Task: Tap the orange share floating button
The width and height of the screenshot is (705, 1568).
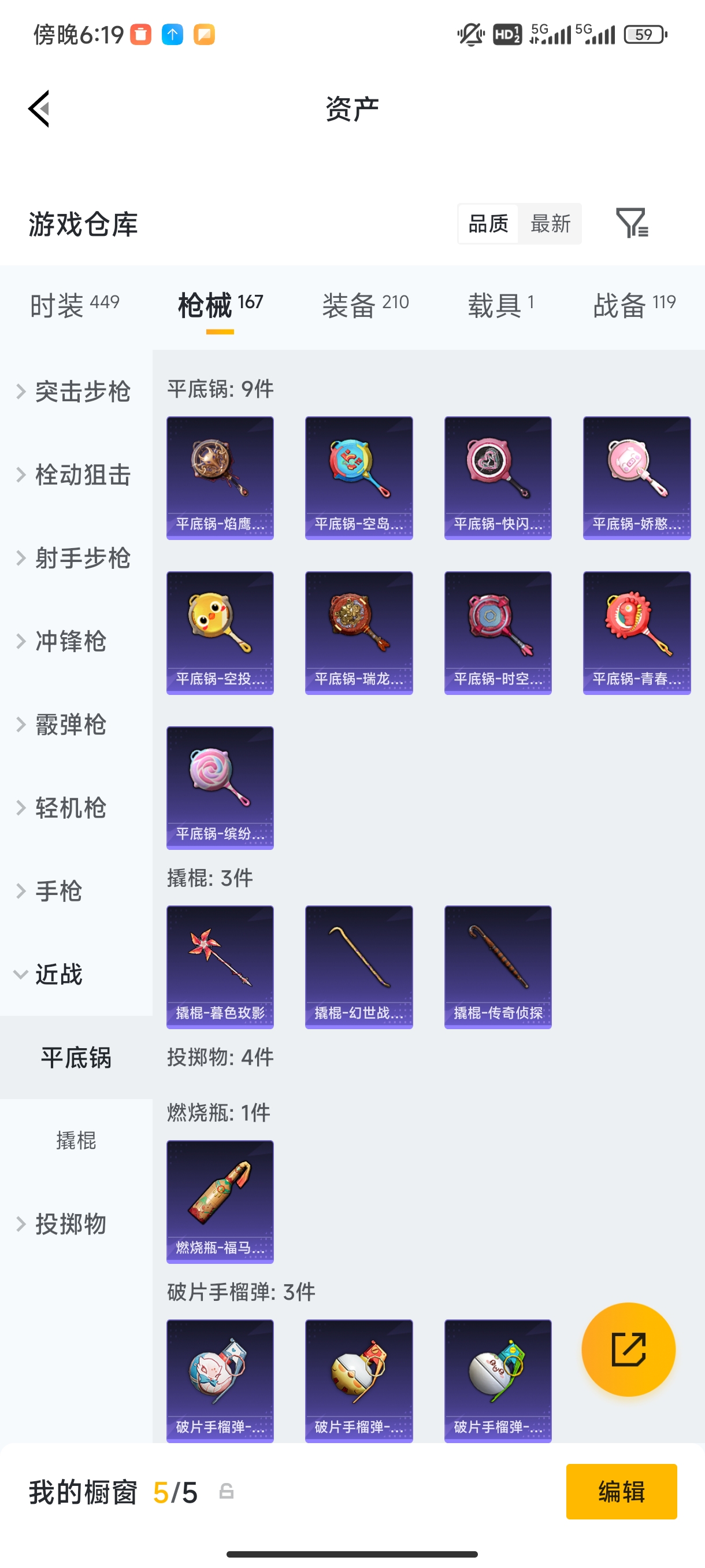Action: pos(628,1349)
